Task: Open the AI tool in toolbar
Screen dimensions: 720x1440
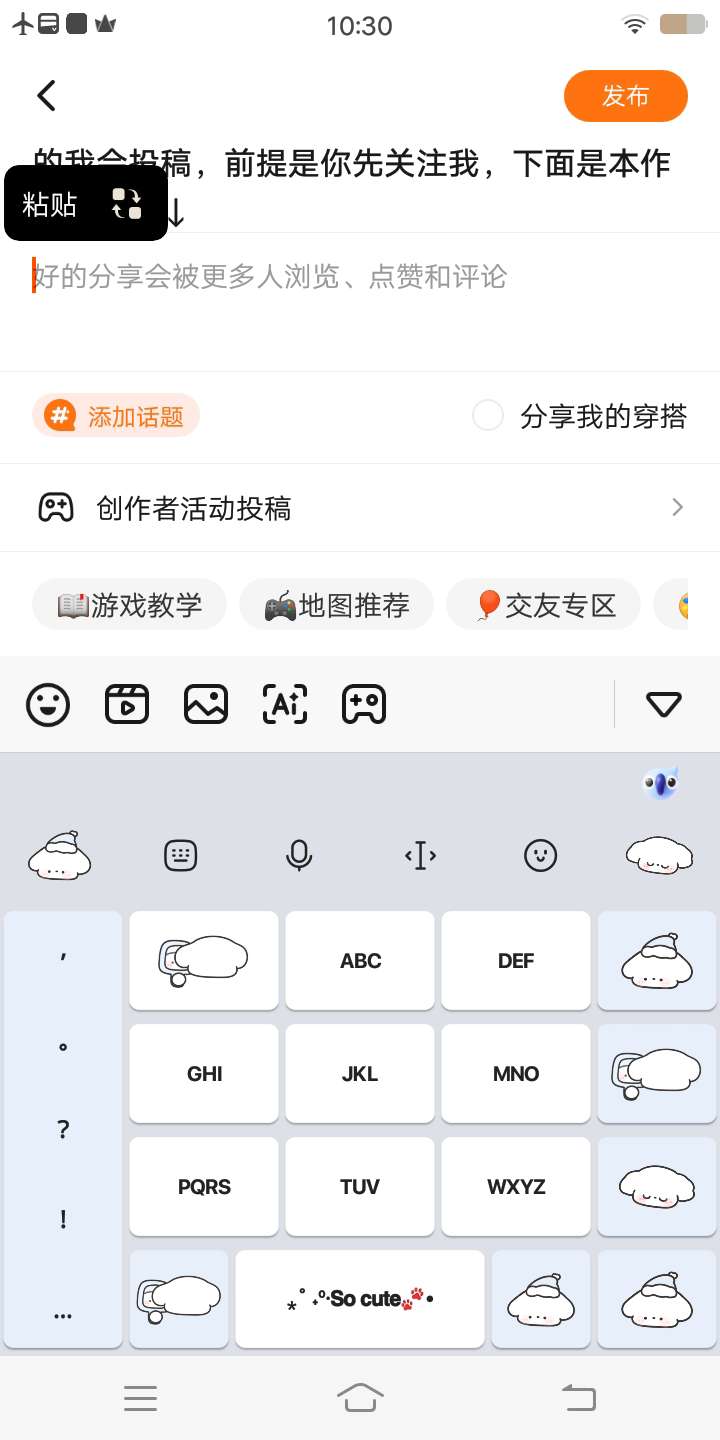Action: [x=284, y=705]
